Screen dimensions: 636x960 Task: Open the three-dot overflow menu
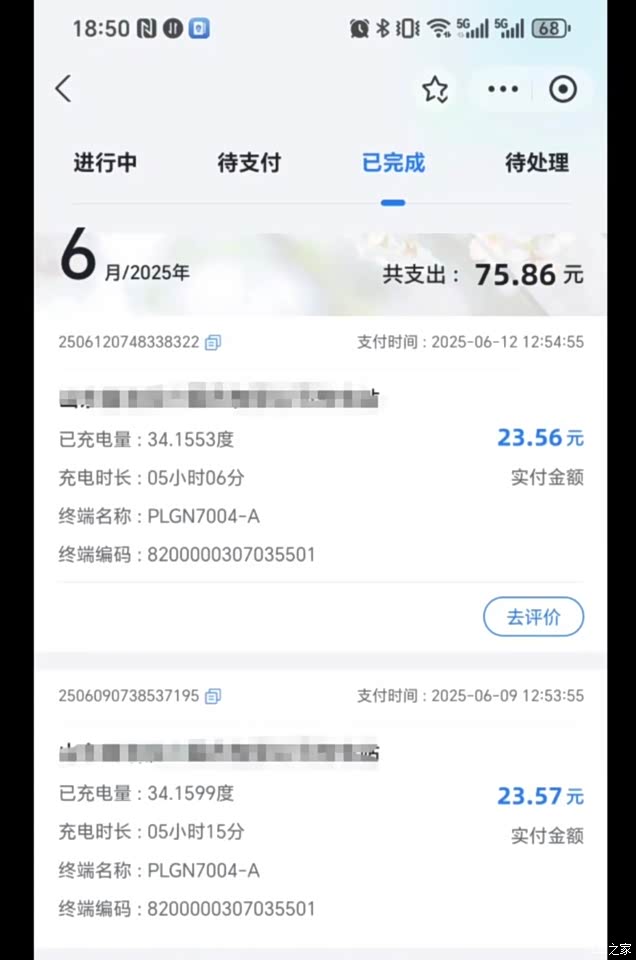(503, 90)
